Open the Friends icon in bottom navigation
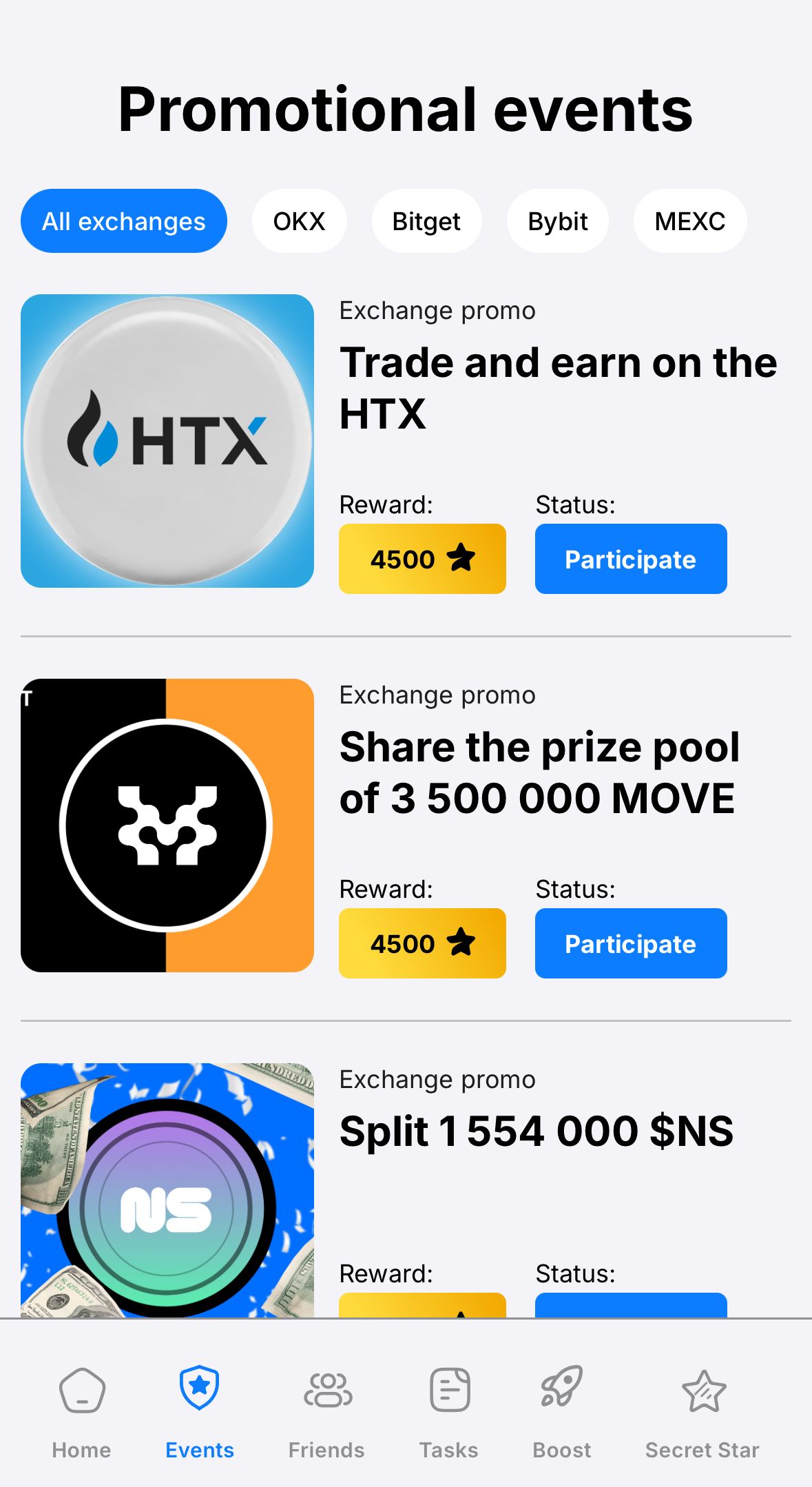 tap(326, 1389)
